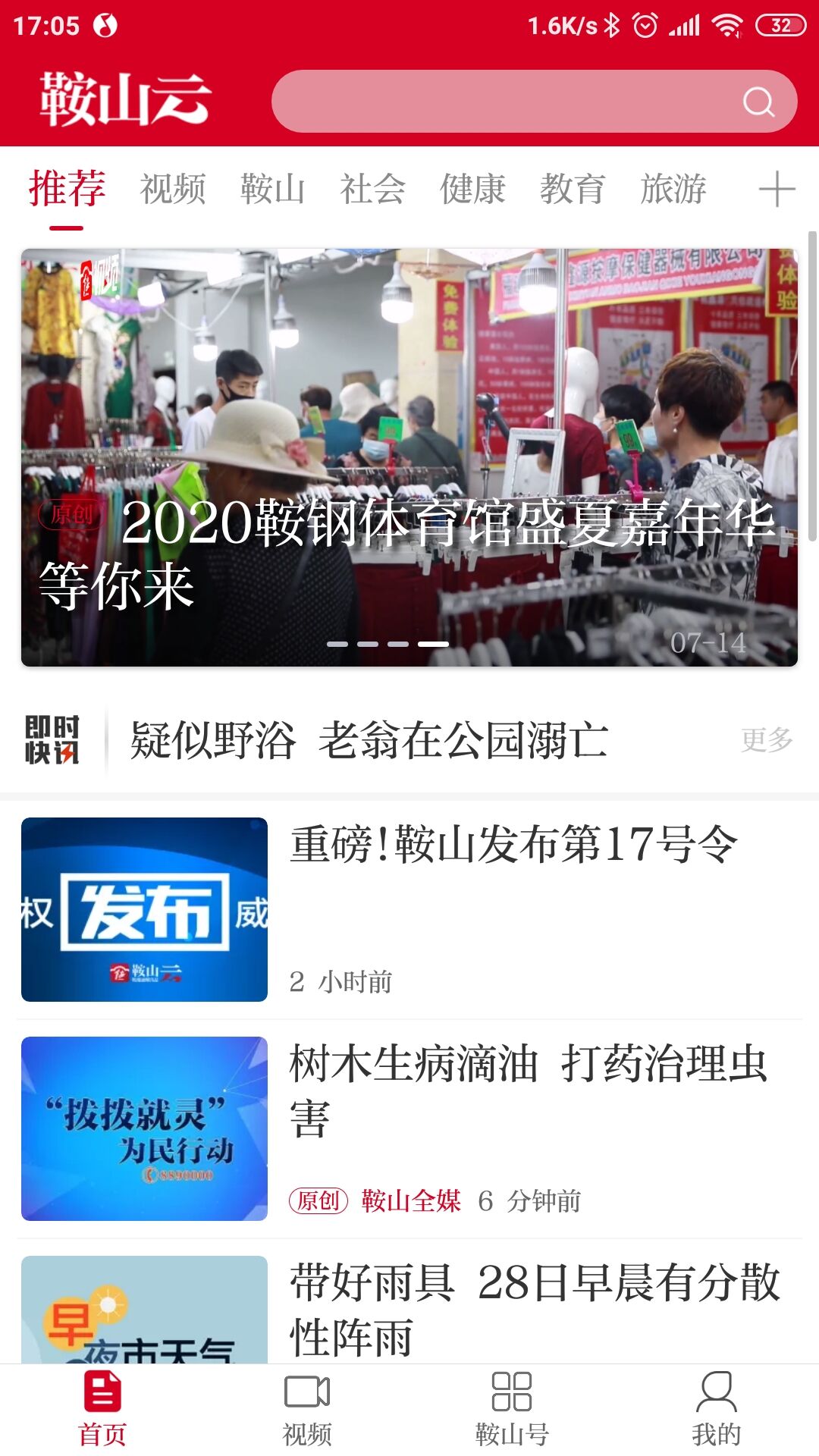Open the 我的 profile icon

pyautogui.click(x=716, y=1407)
